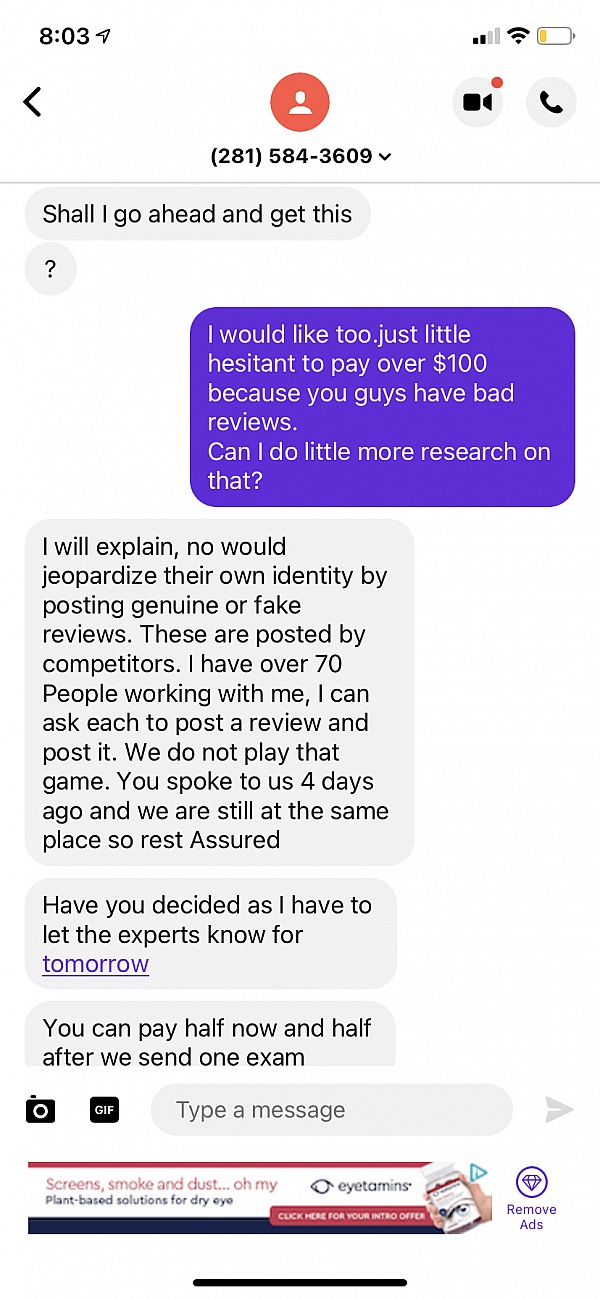Go back to the conversations list
The image size is (600, 1298).
(x=33, y=101)
